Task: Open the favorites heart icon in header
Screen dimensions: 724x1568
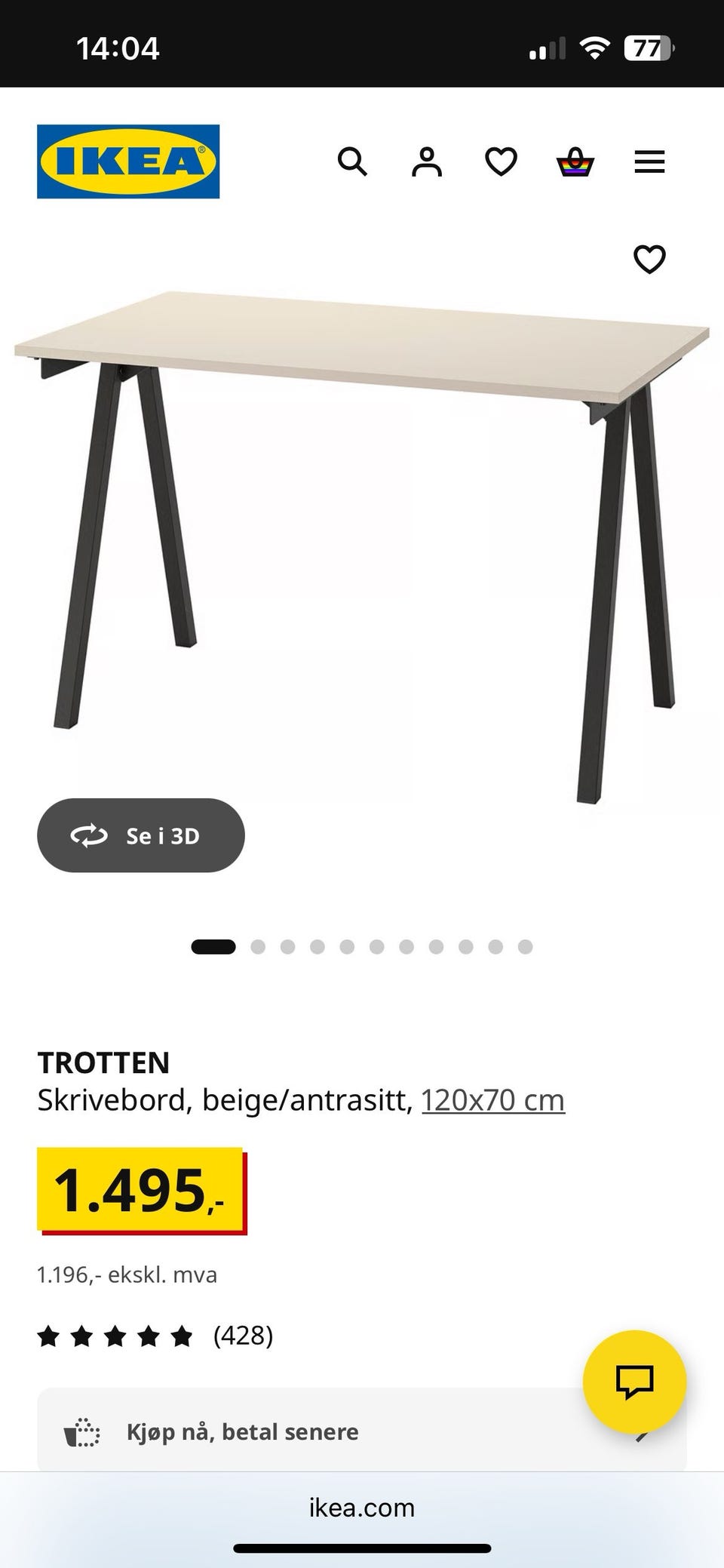Action: click(500, 161)
